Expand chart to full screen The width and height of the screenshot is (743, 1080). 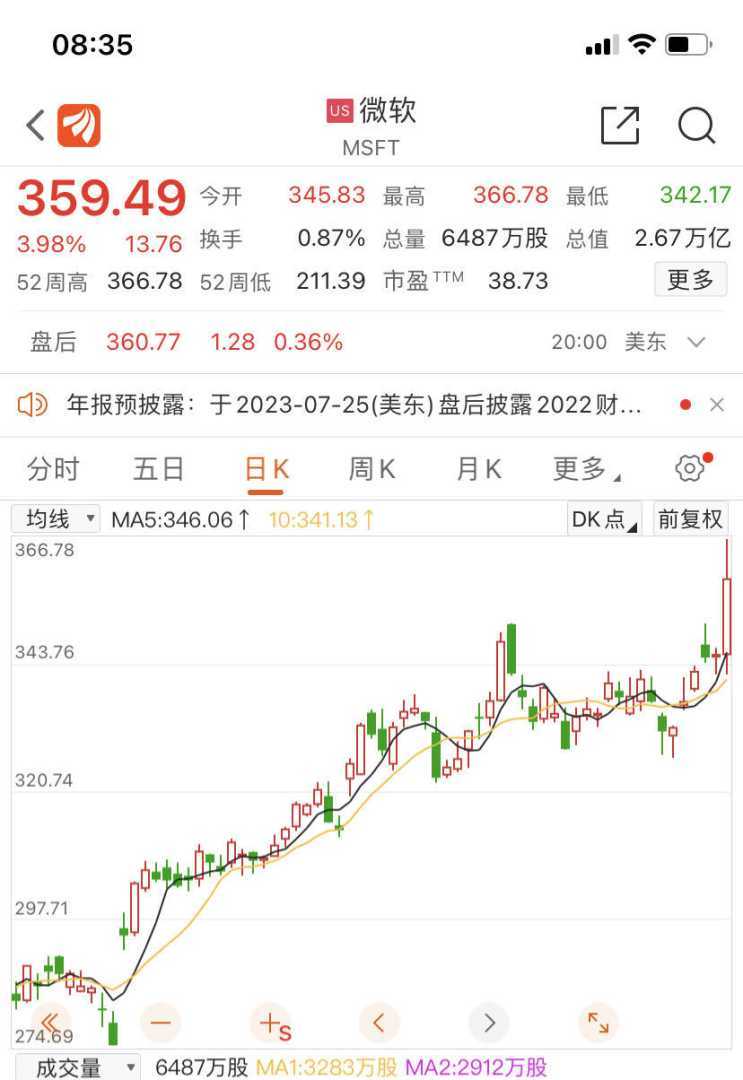pyautogui.click(x=598, y=1023)
